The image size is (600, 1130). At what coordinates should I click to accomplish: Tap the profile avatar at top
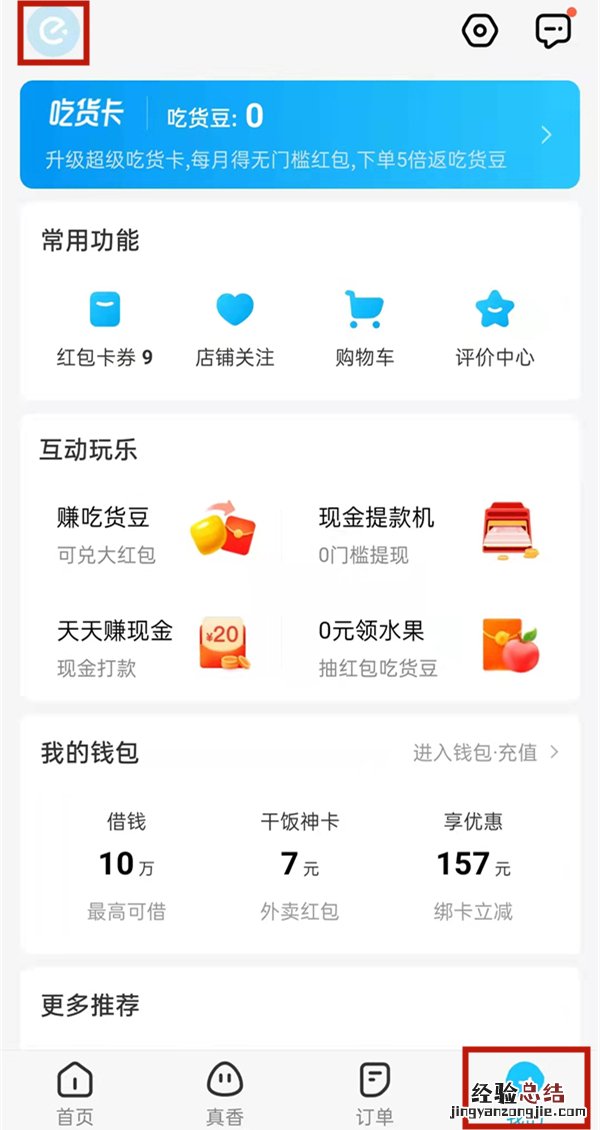52,33
